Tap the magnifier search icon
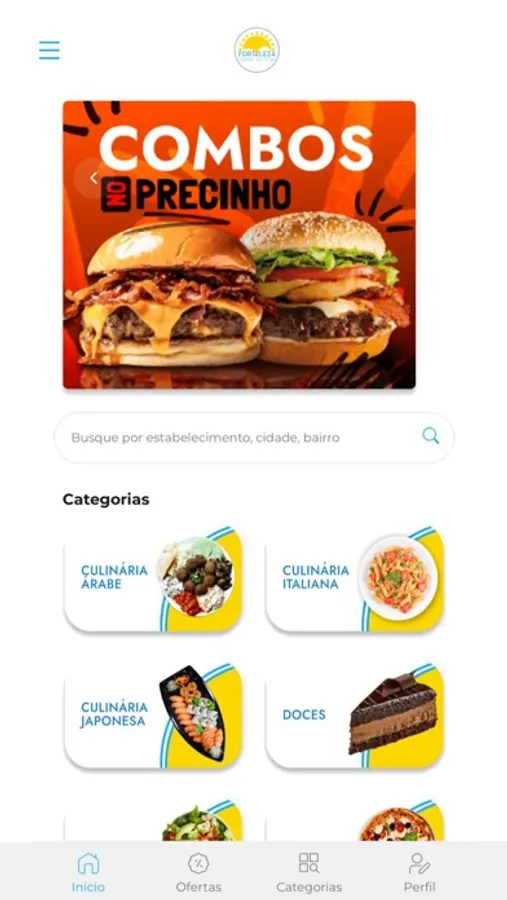This screenshot has width=507, height=900. point(431,436)
